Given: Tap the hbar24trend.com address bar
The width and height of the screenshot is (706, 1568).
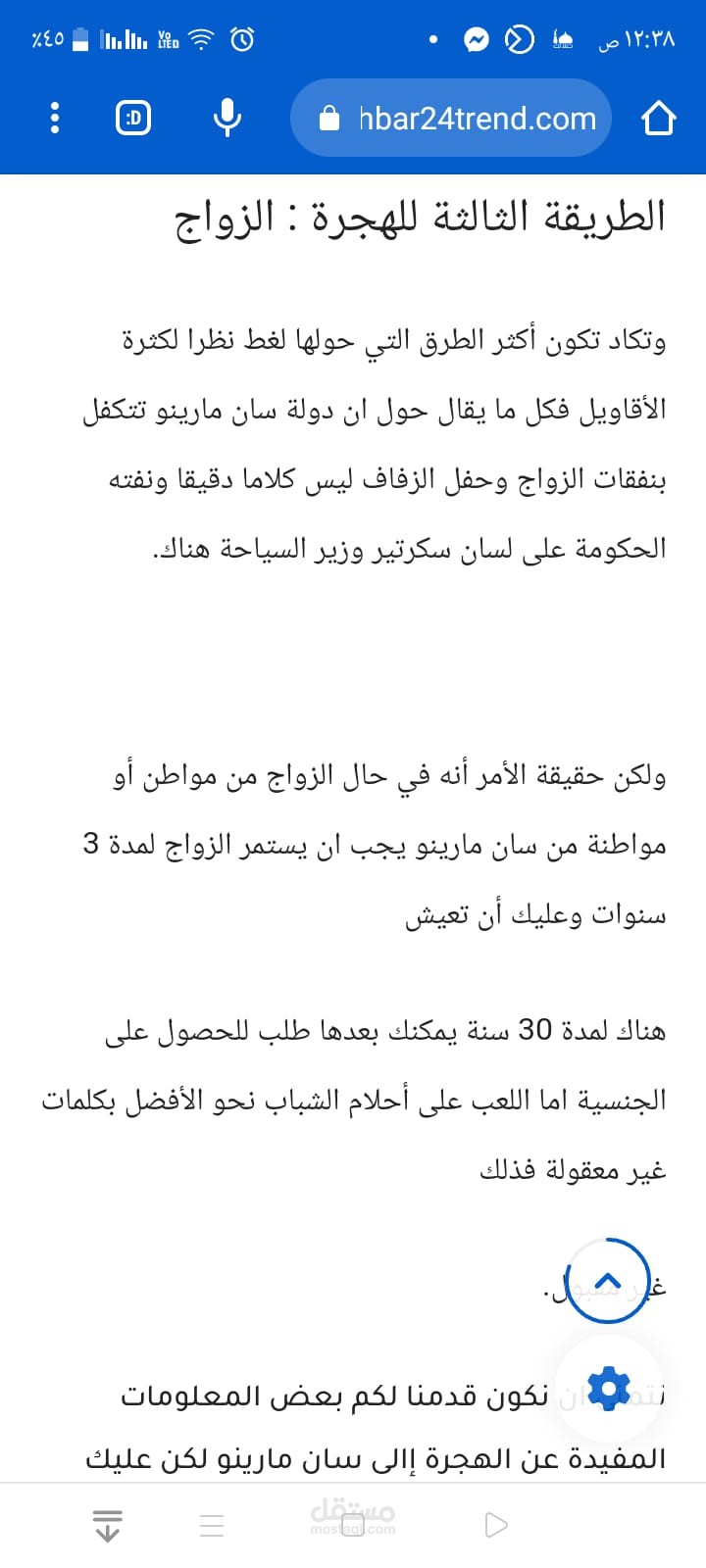Looking at the screenshot, I should (x=451, y=119).
